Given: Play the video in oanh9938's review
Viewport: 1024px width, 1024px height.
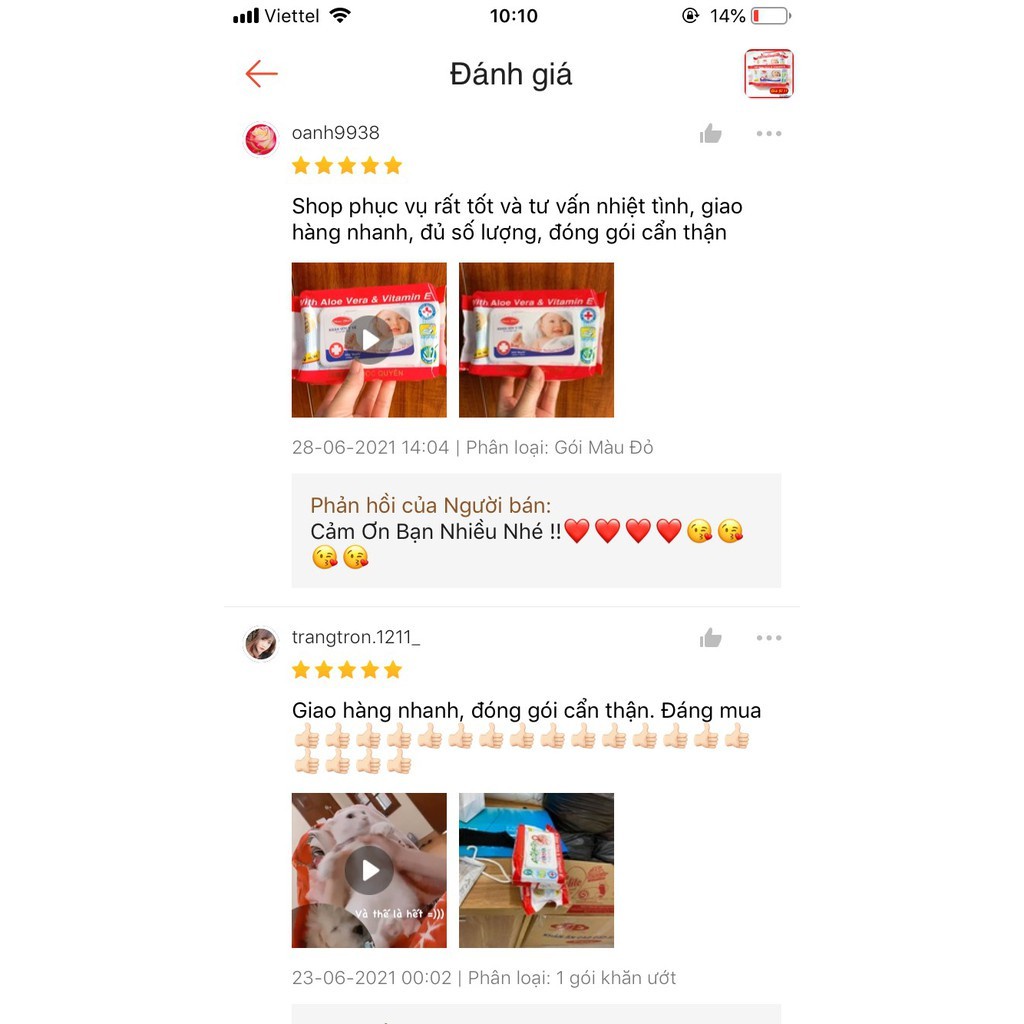Looking at the screenshot, I should tap(369, 340).
